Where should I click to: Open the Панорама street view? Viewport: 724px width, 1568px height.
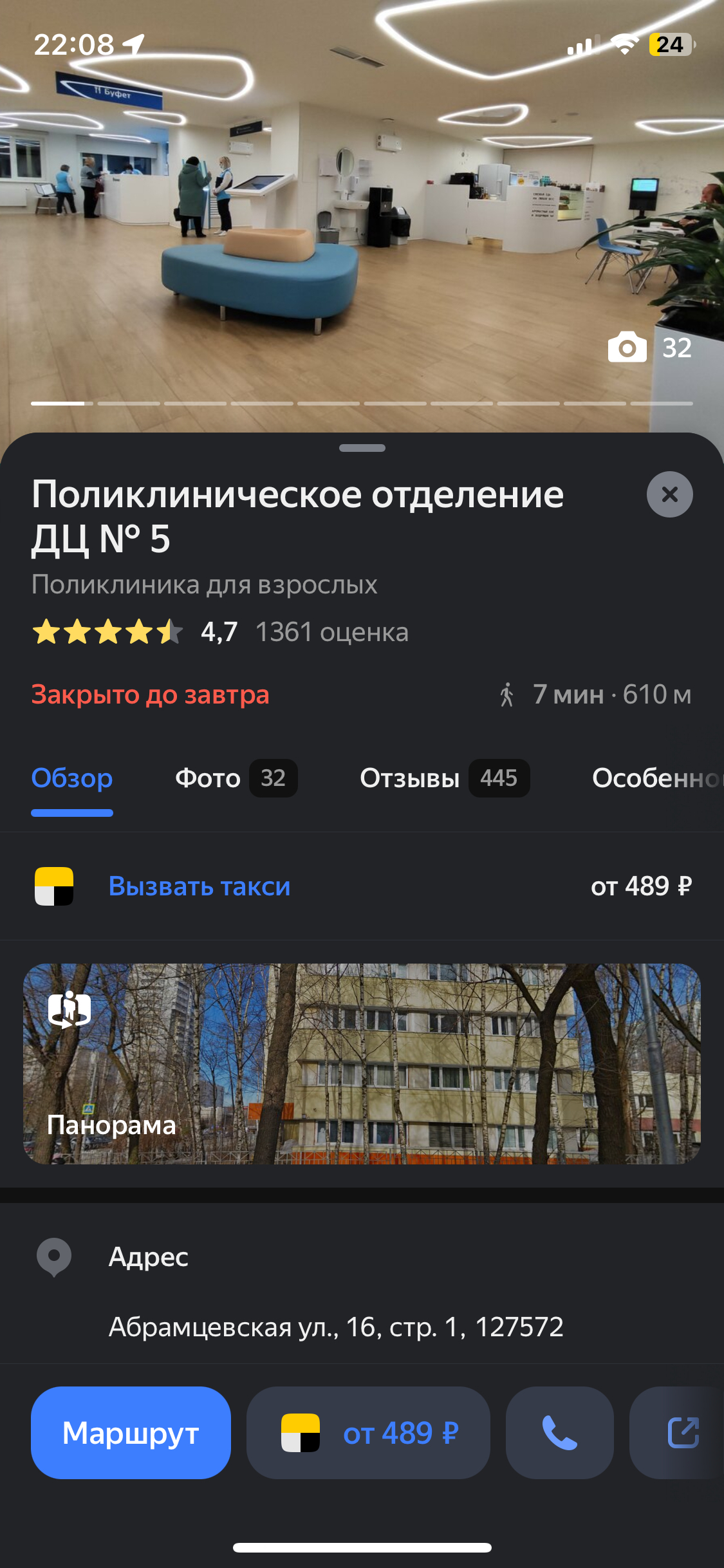(362, 1063)
